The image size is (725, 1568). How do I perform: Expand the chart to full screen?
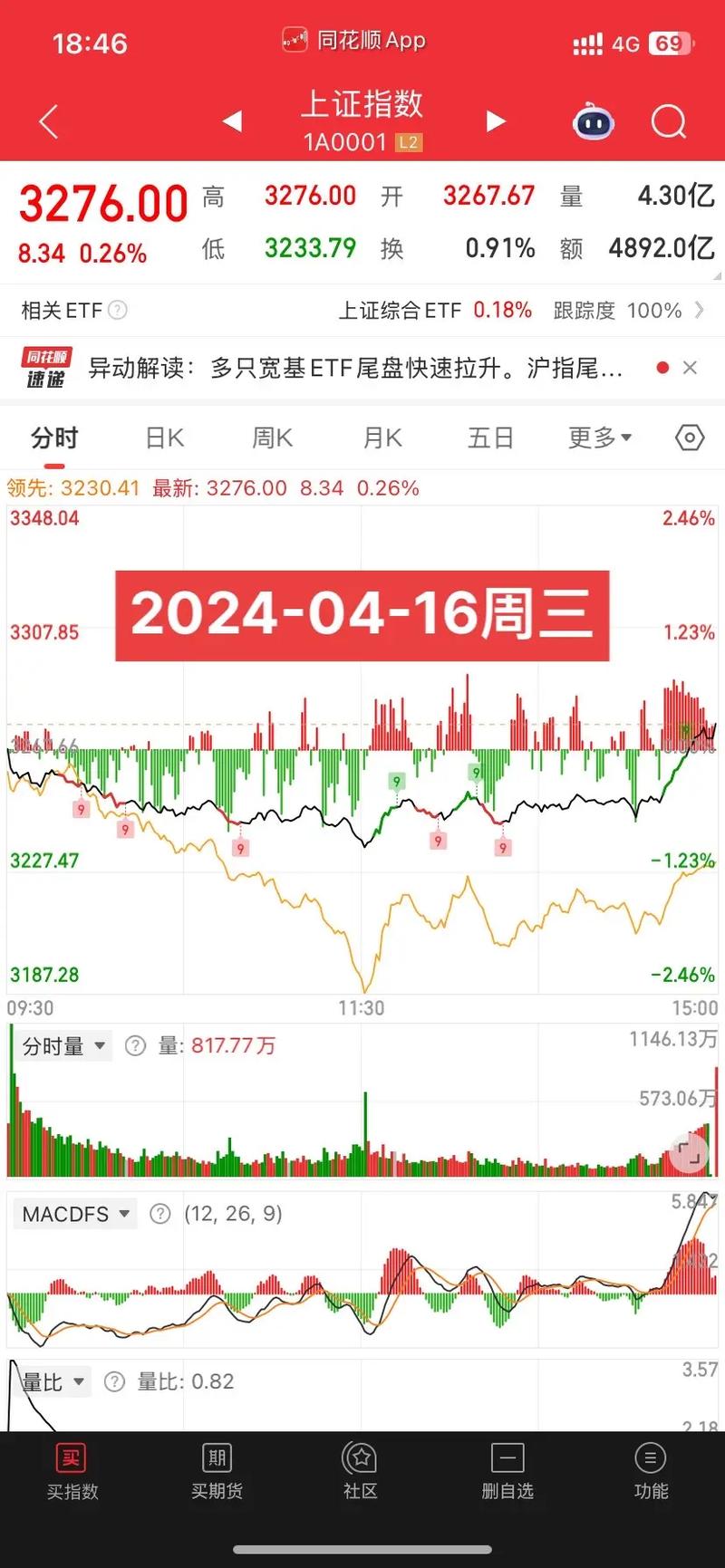click(x=688, y=1153)
